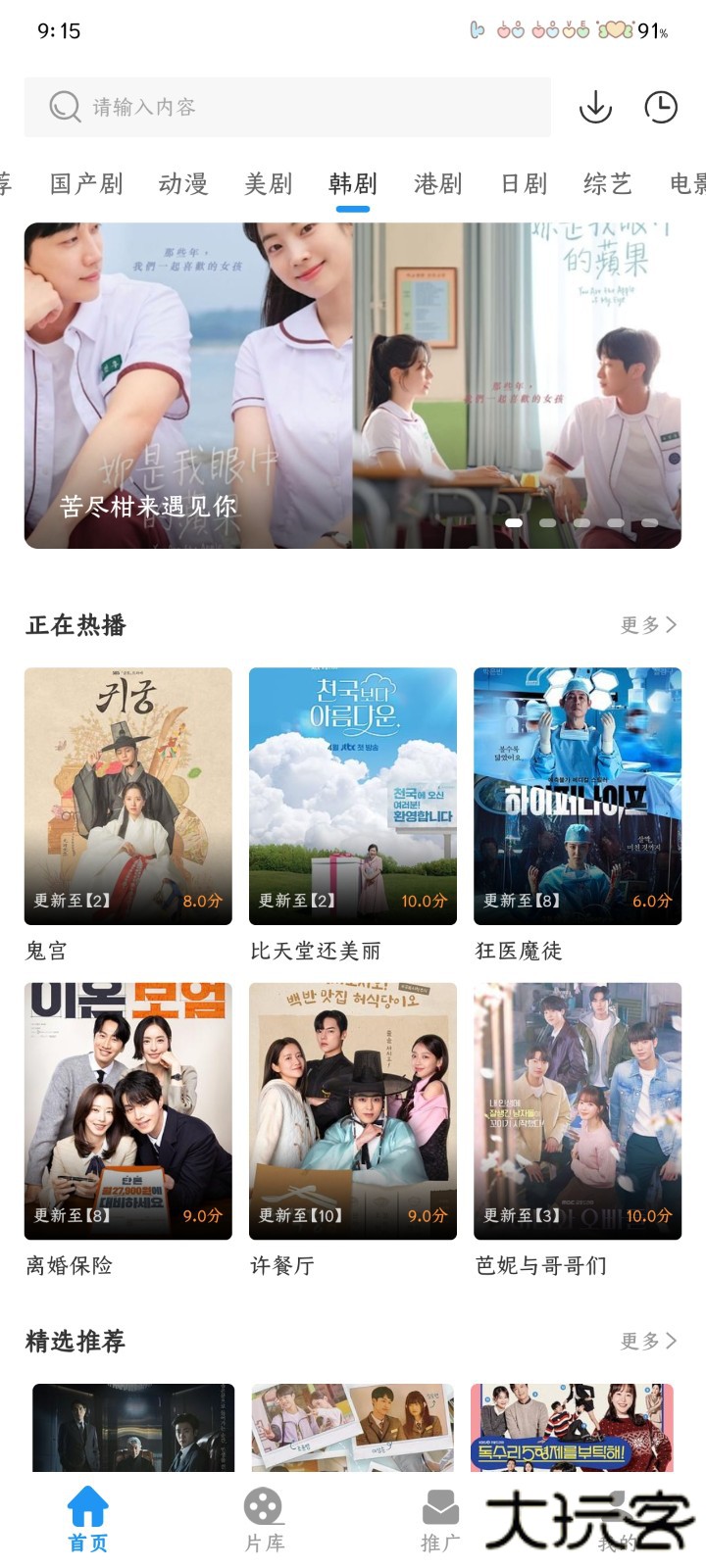Image resolution: width=706 pixels, height=1568 pixels.
Task: Open watch history clock icon
Action: coord(660,107)
